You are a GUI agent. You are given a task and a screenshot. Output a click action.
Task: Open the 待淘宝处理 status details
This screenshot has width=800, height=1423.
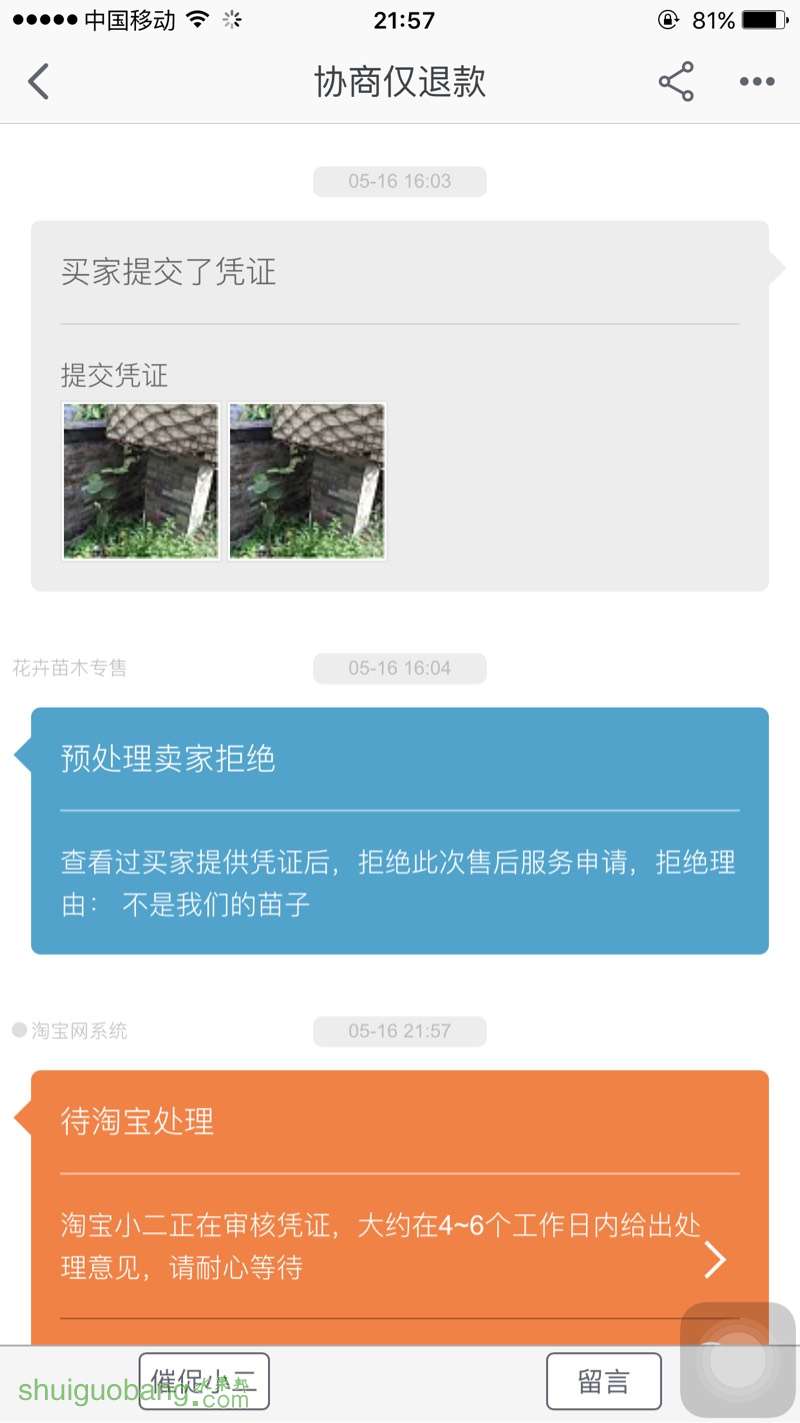(x=714, y=1260)
